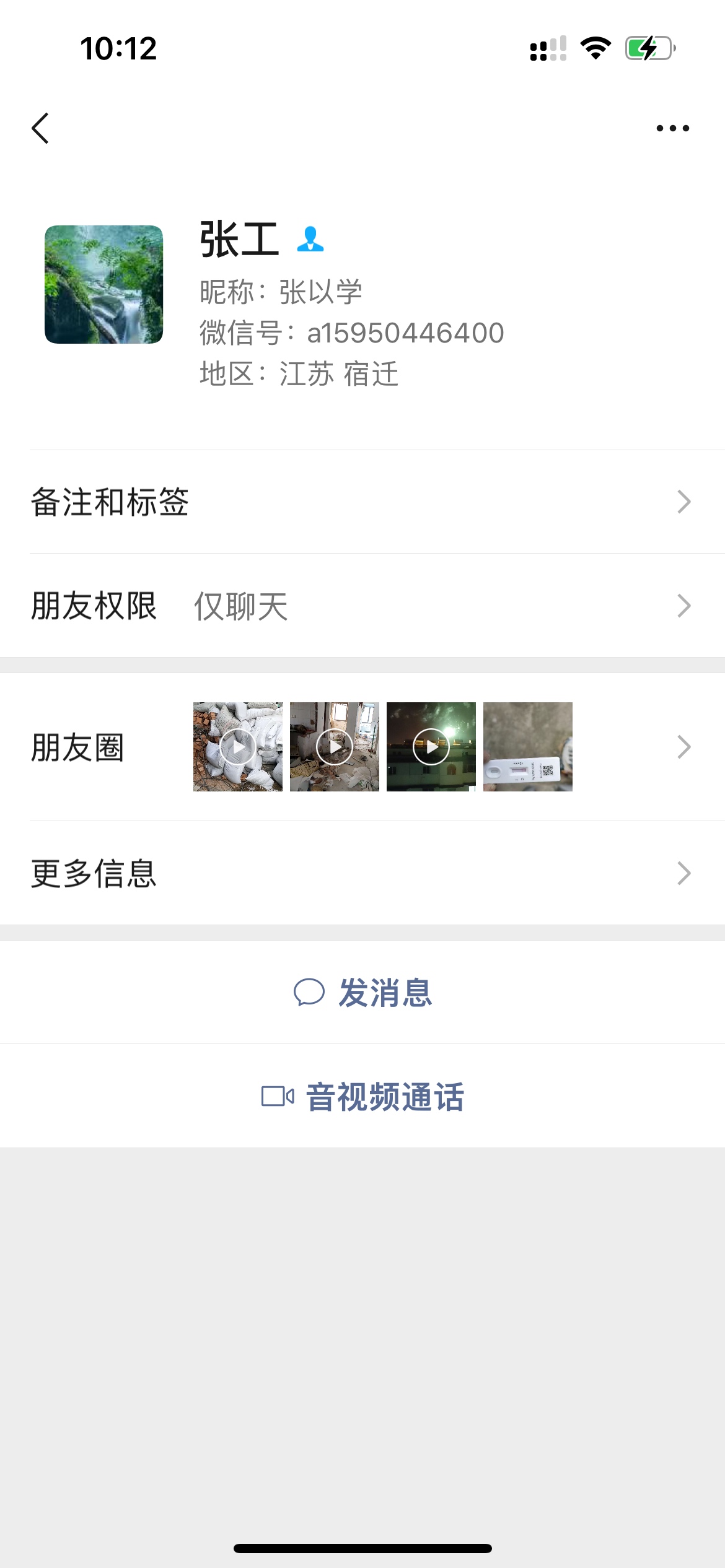This screenshot has width=725, height=1568.
Task: Open the 朋友权限 setting
Action: 362,606
